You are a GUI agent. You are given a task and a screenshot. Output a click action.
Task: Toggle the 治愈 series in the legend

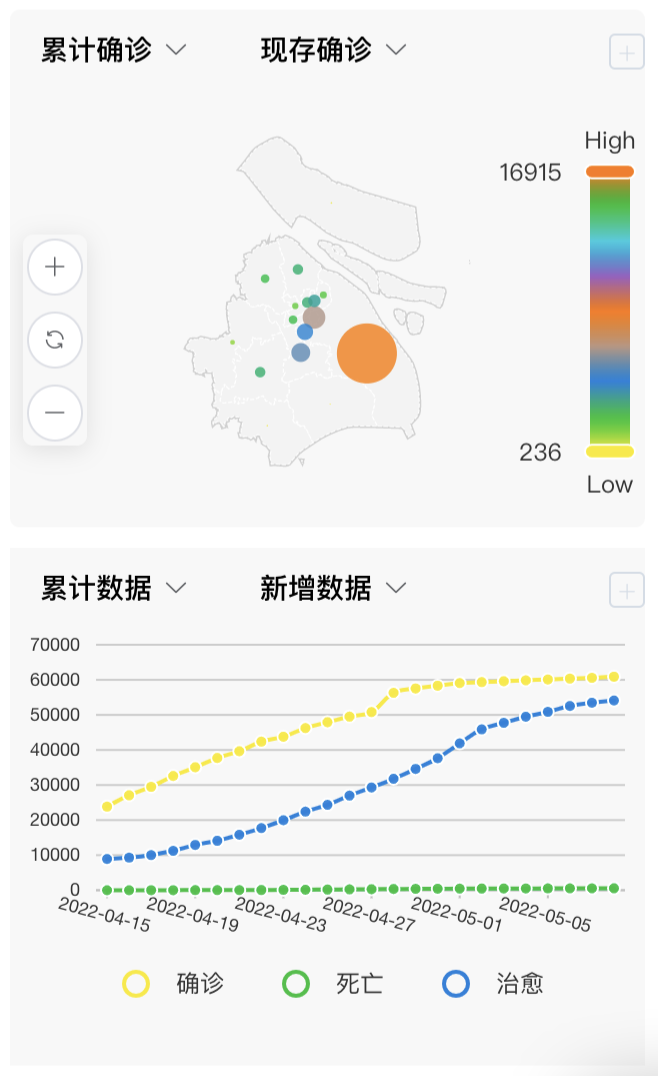(493, 983)
